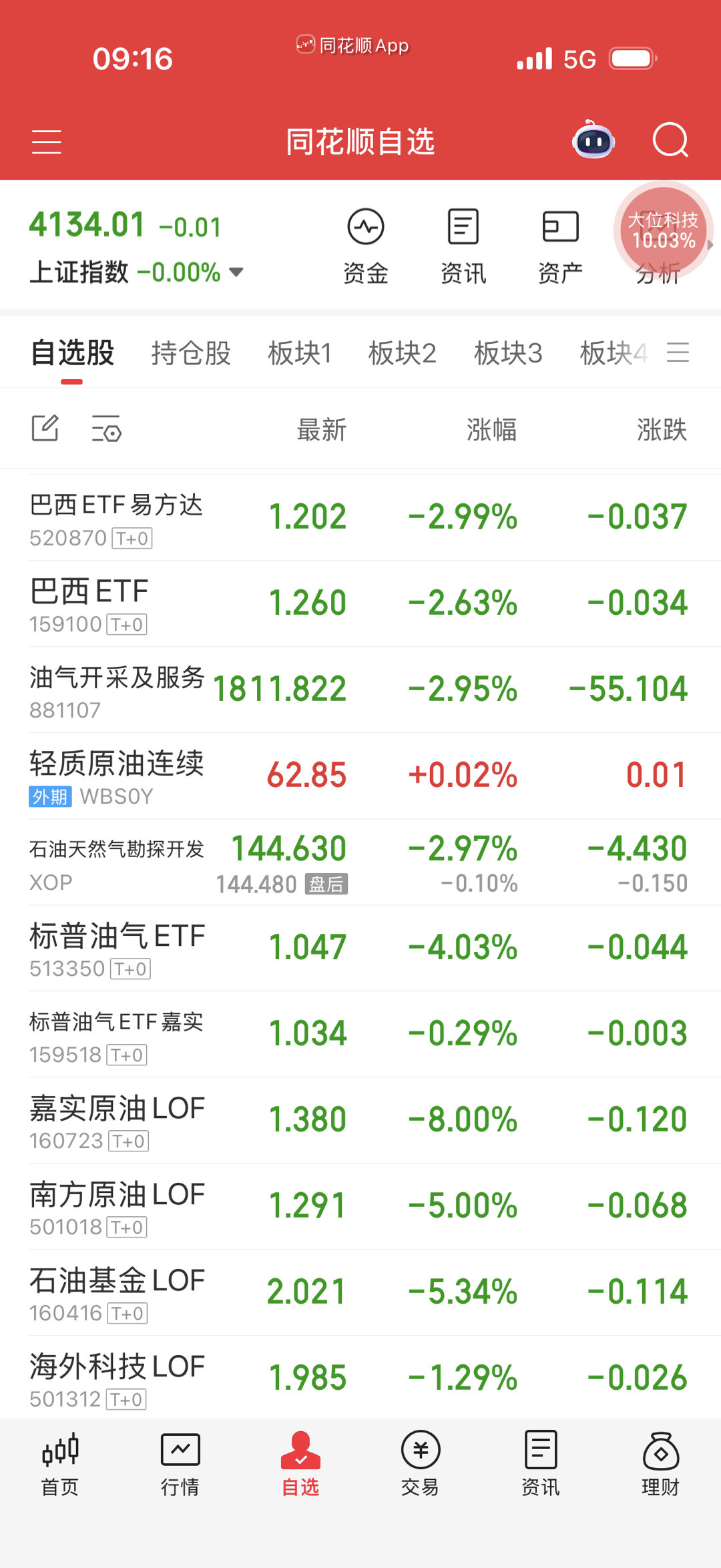Toggle sorting by the 涨幅 column
Viewport: 721px width, 1568px height.
[x=492, y=431]
